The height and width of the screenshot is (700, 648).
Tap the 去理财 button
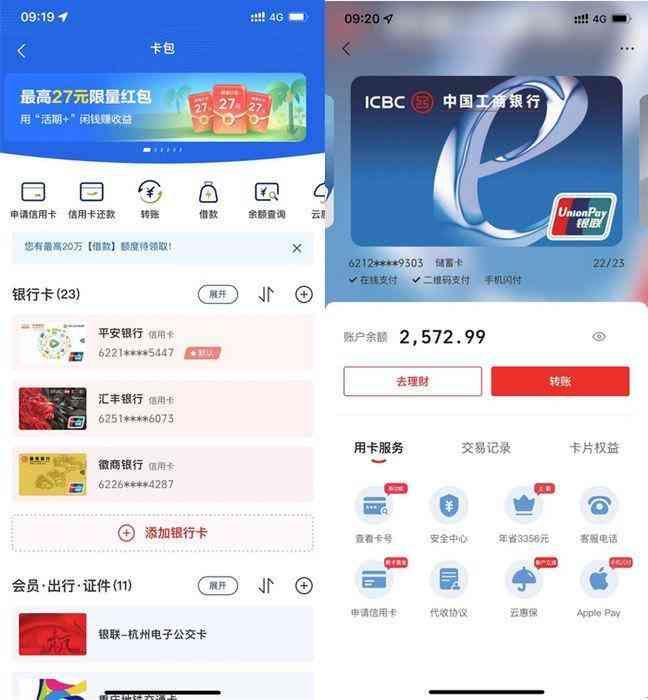[x=412, y=381]
